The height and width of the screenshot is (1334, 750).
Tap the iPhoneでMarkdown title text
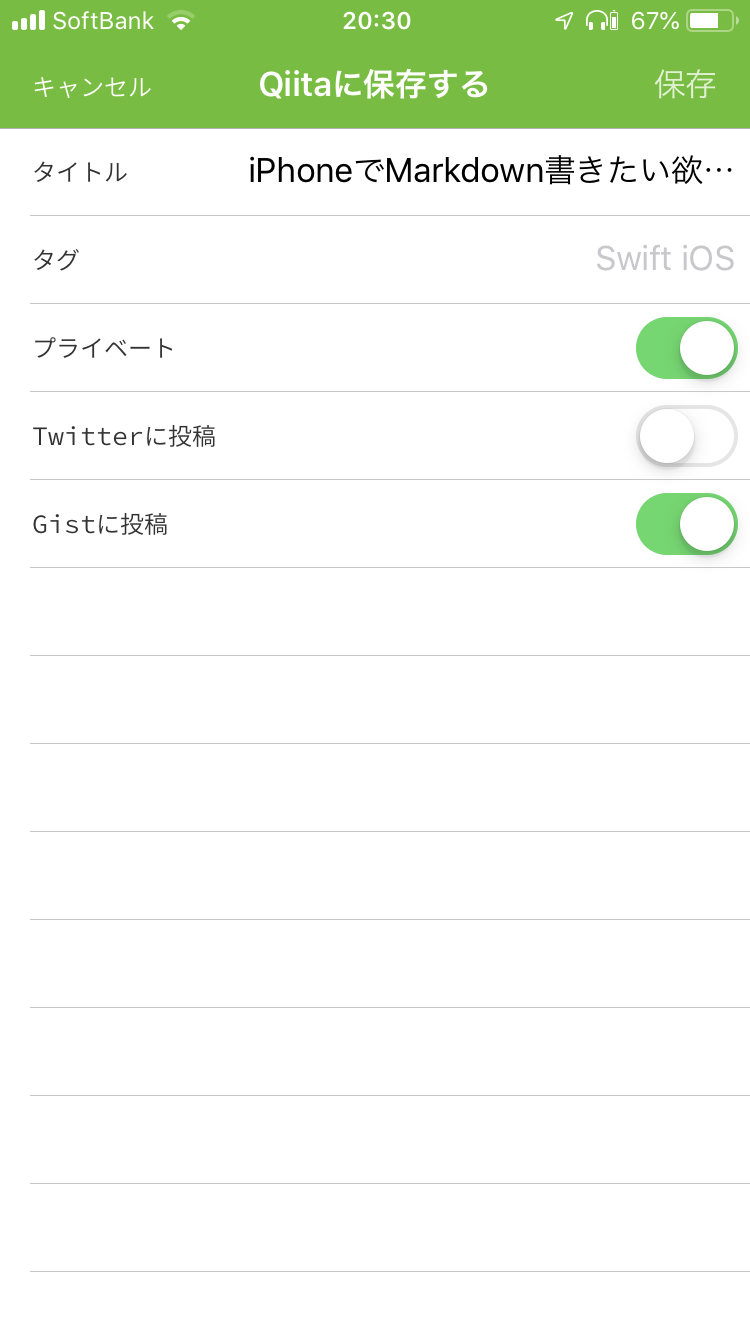[x=490, y=170]
